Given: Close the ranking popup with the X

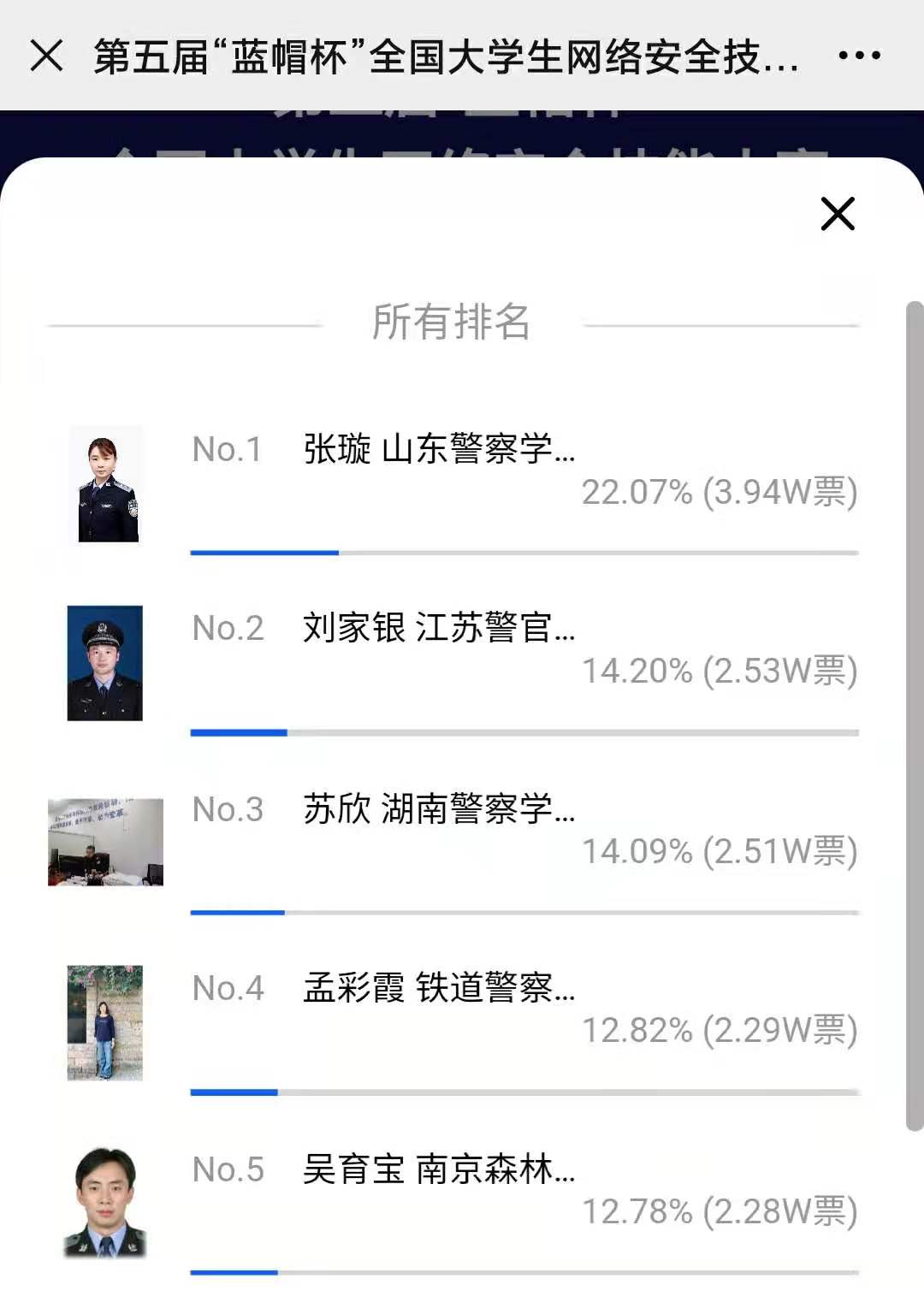Looking at the screenshot, I should click(x=836, y=215).
